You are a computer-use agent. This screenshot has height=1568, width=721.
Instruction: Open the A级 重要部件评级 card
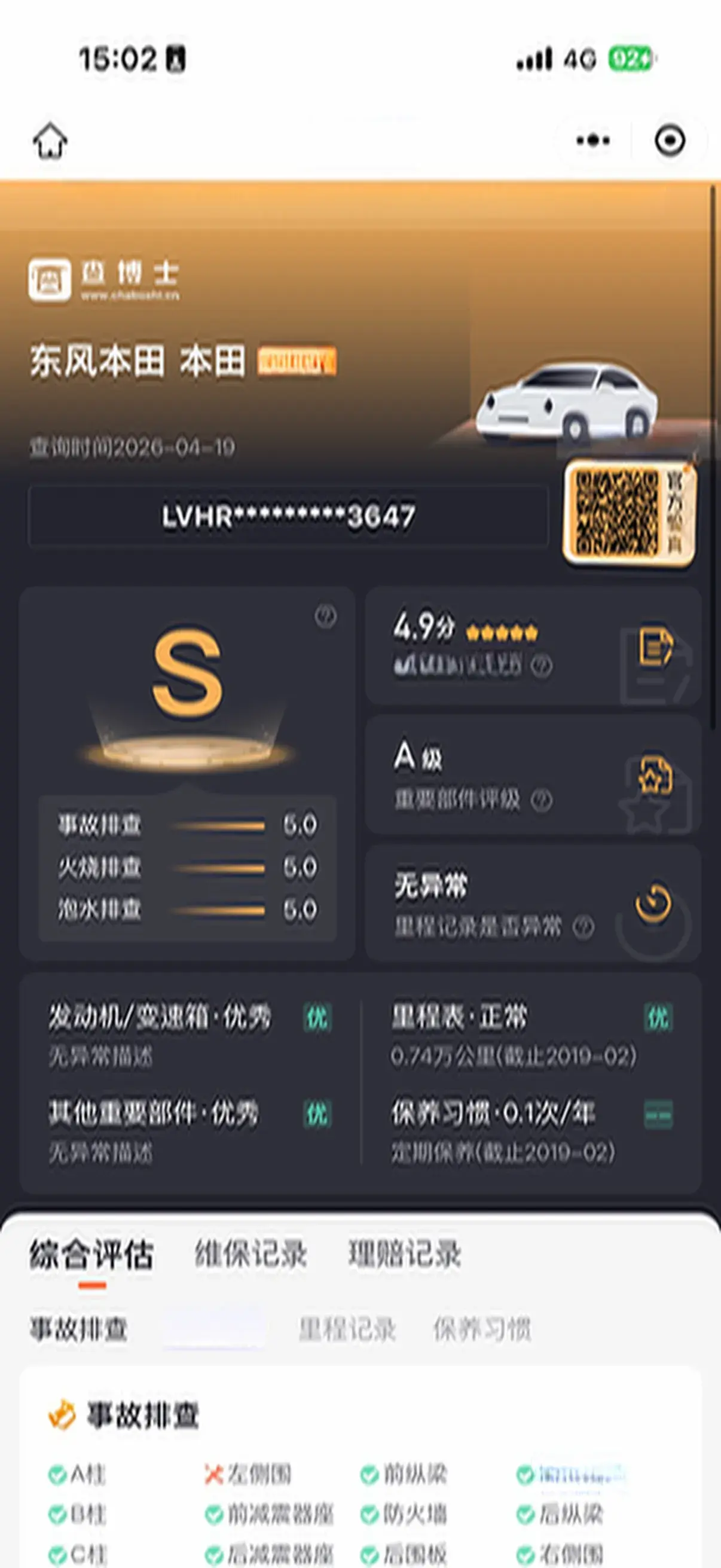point(533,775)
